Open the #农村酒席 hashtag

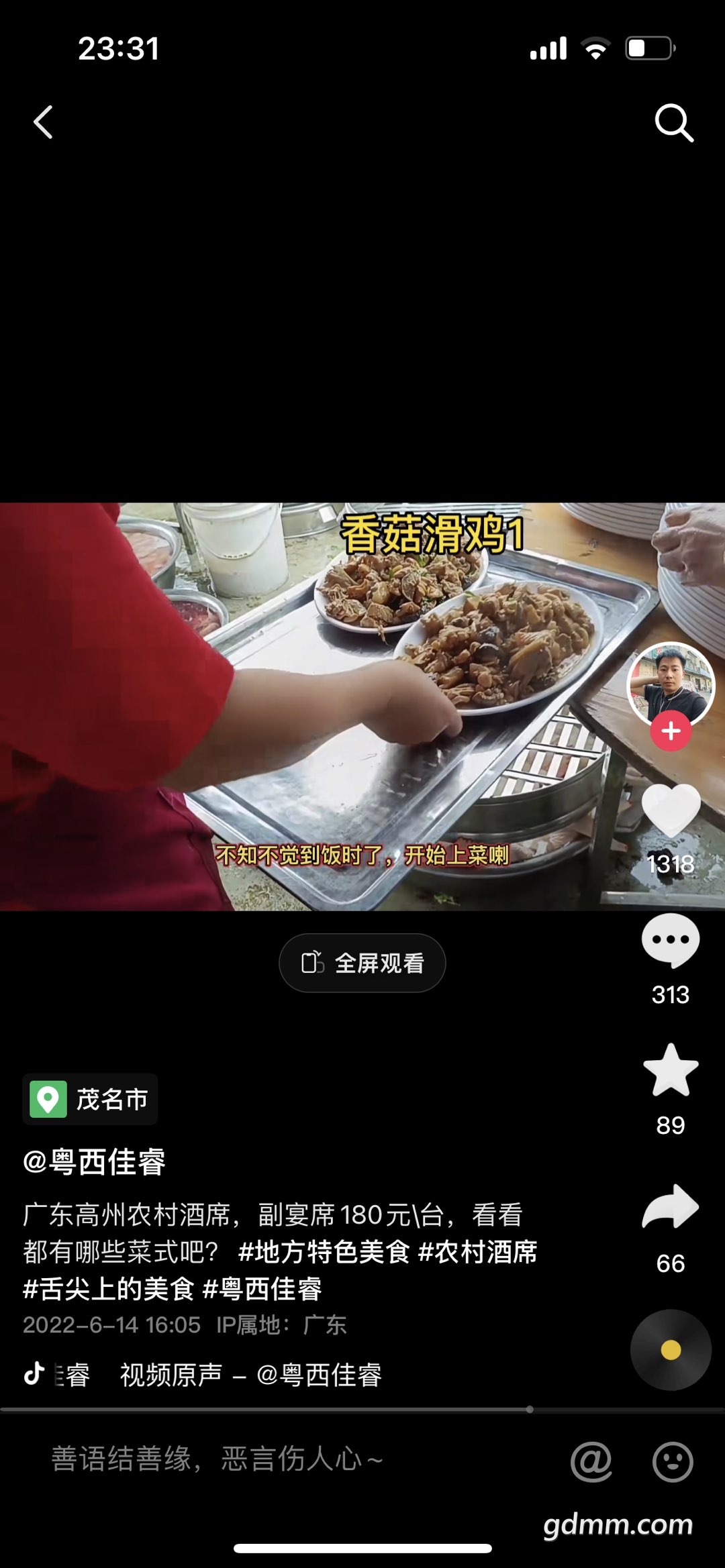[x=478, y=1252]
